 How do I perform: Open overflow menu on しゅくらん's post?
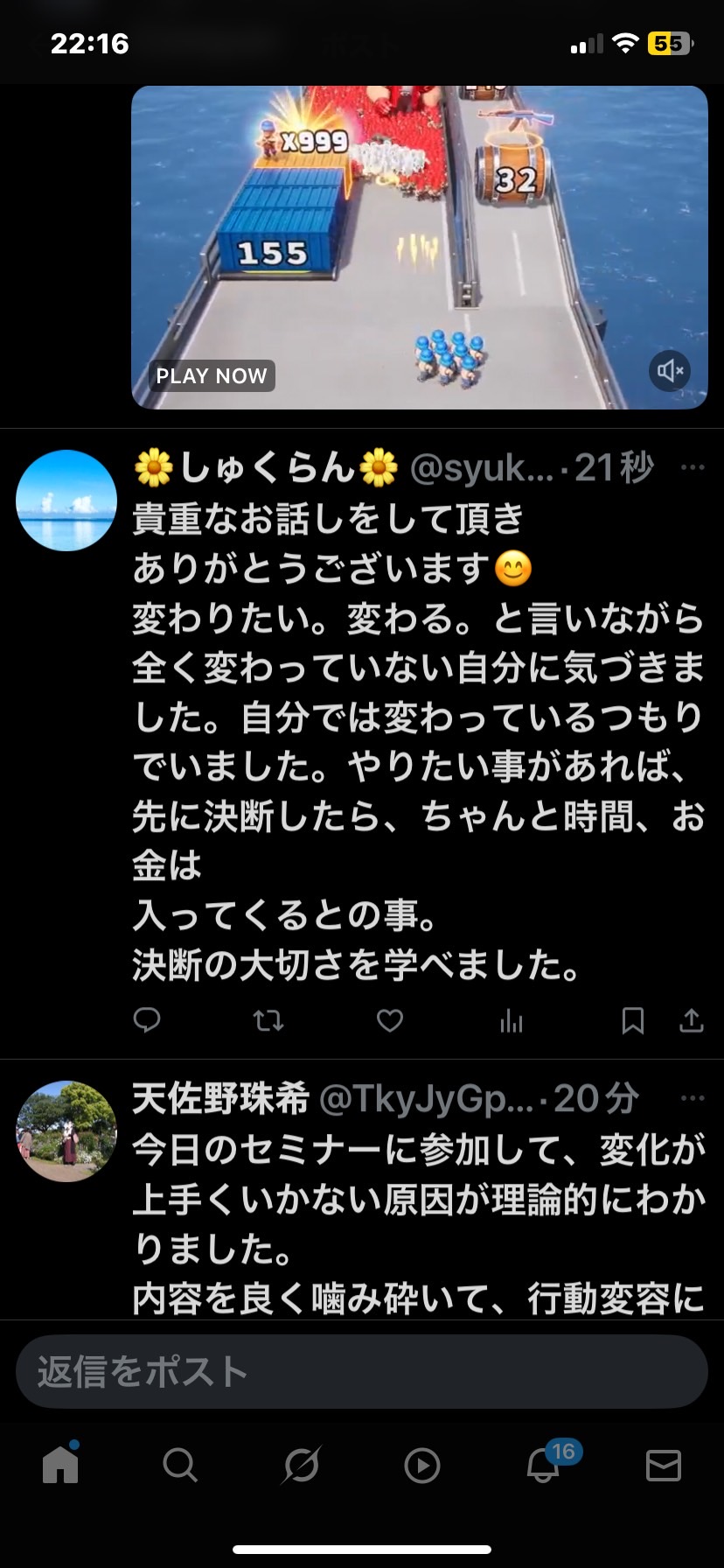tap(693, 468)
